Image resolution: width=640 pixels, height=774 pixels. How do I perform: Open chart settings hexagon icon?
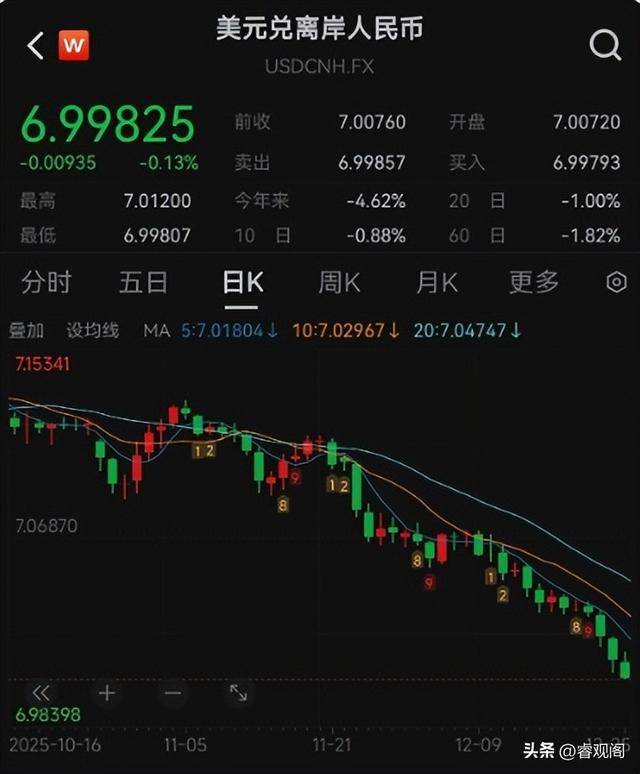click(616, 283)
